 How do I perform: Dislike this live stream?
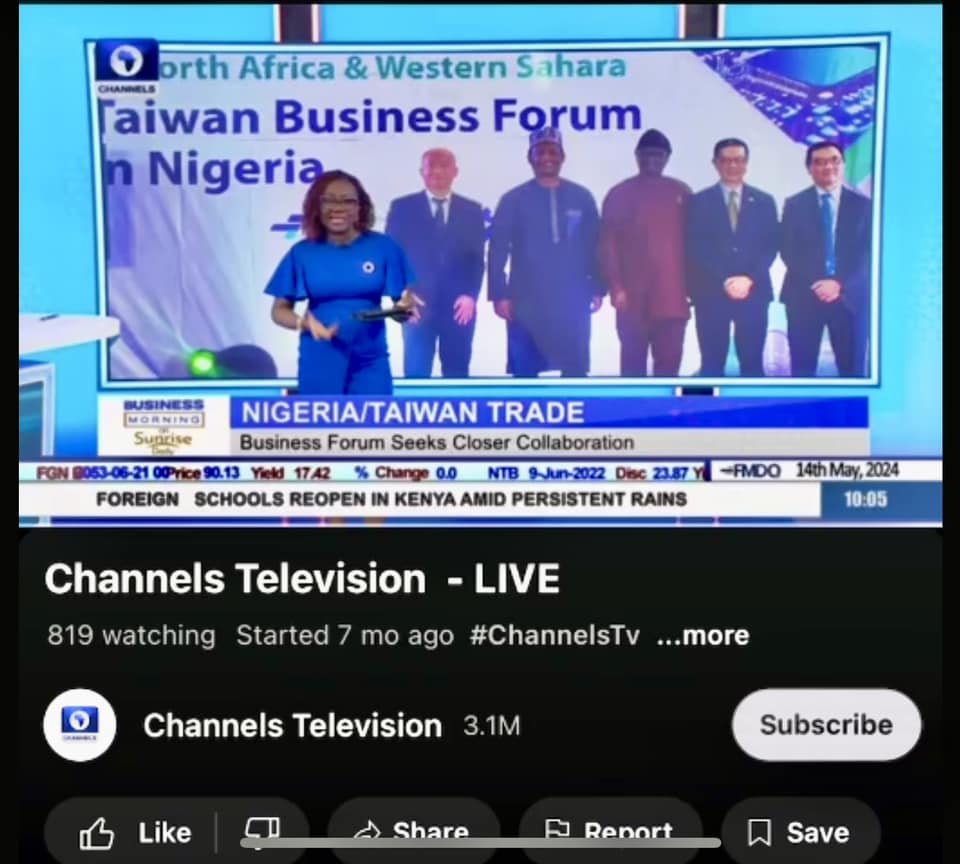click(x=262, y=832)
